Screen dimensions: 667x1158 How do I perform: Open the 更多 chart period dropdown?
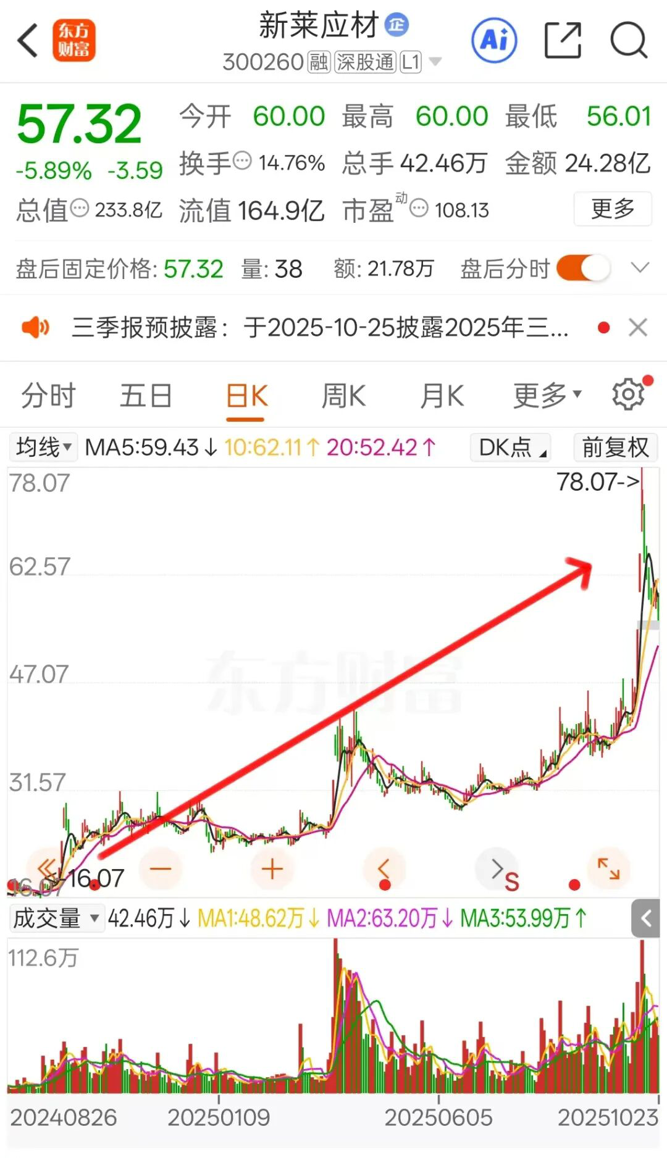[547, 396]
